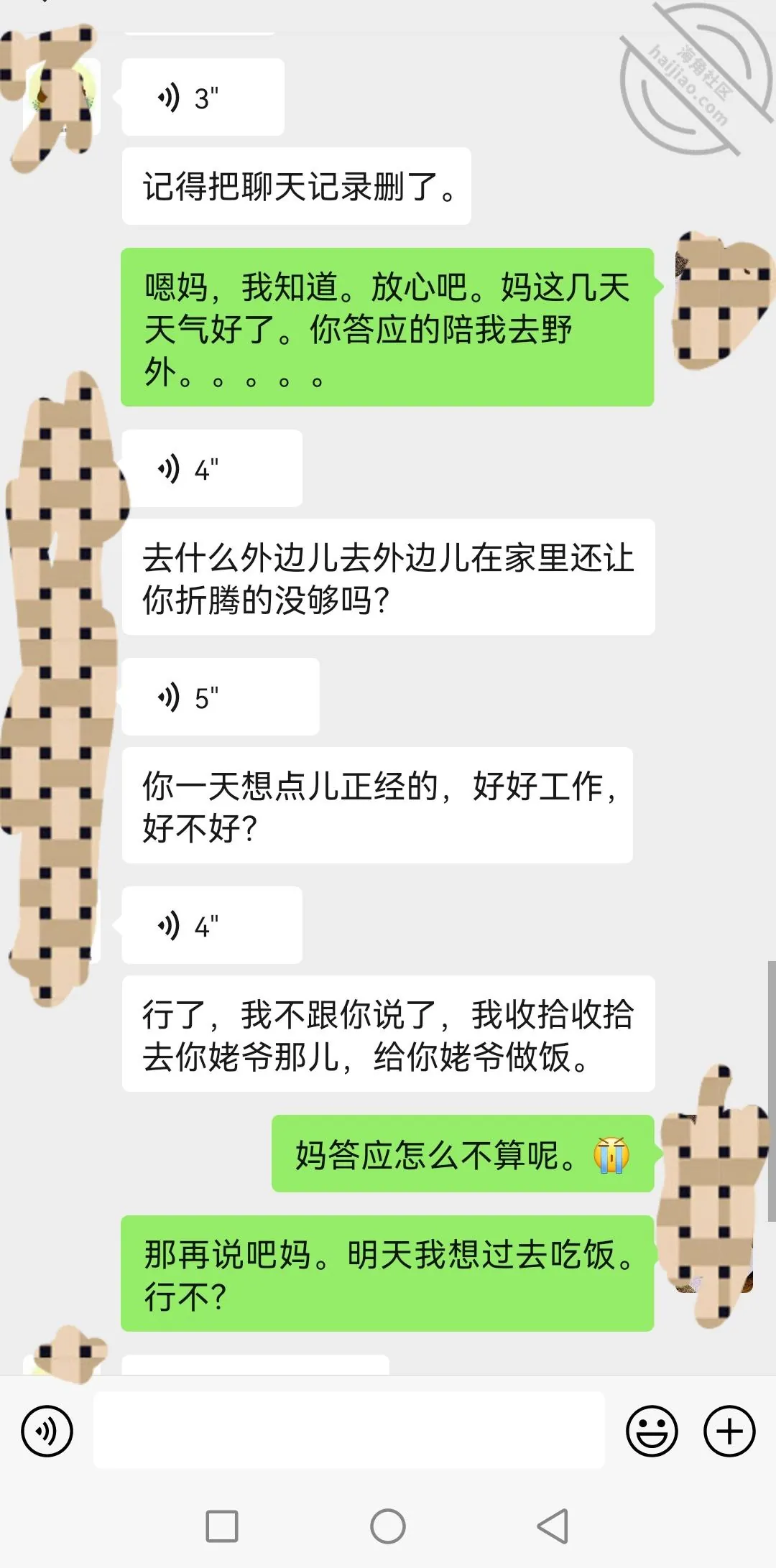This screenshot has height=1568, width=776.
Task: Open the plus attachments menu
Action: pos(729,1432)
